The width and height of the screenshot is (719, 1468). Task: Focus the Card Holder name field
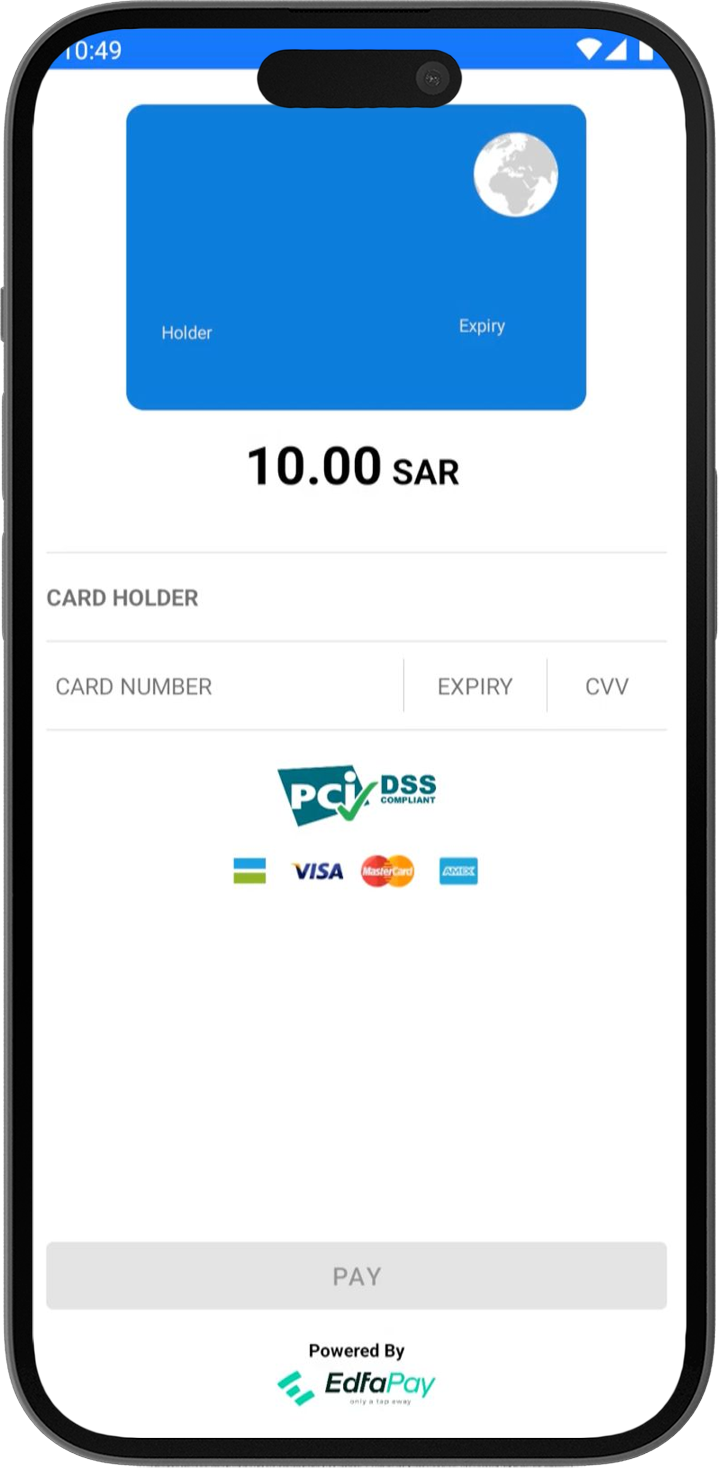pyautogui.click(x=355, y=598)
